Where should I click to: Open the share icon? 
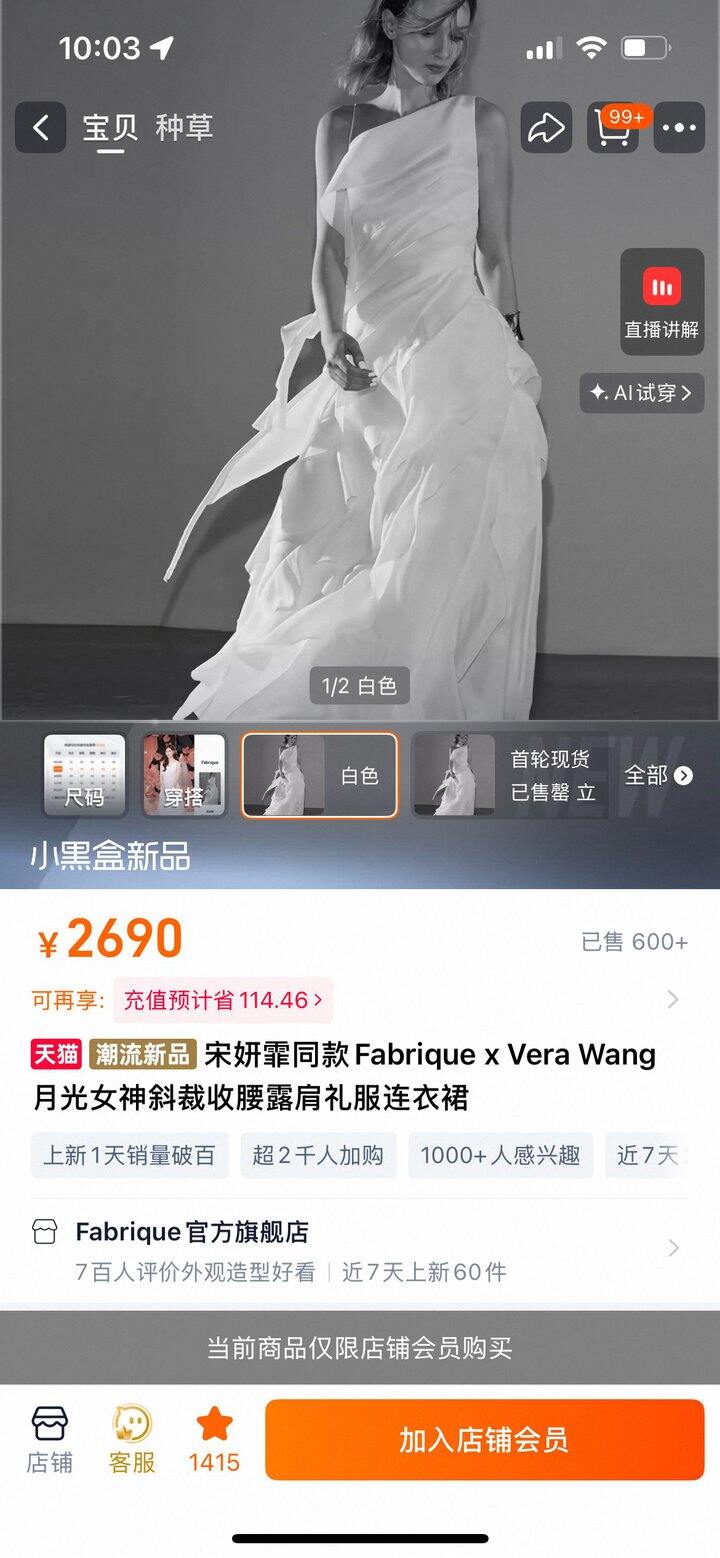tap(546, 128)
